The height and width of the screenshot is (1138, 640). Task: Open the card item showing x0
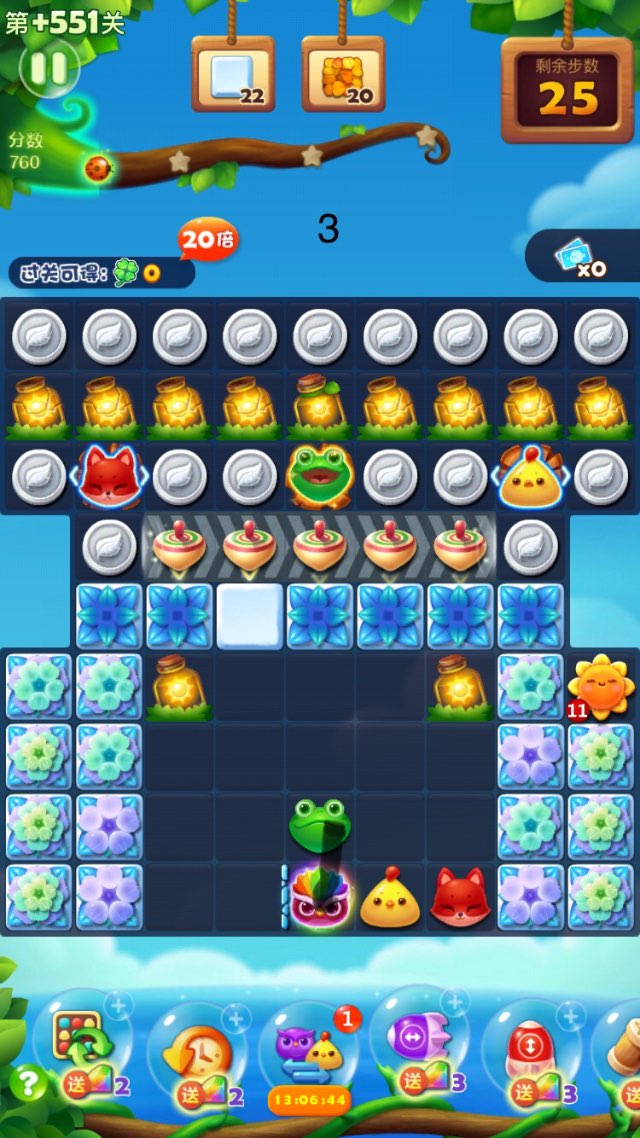[580, 259]
